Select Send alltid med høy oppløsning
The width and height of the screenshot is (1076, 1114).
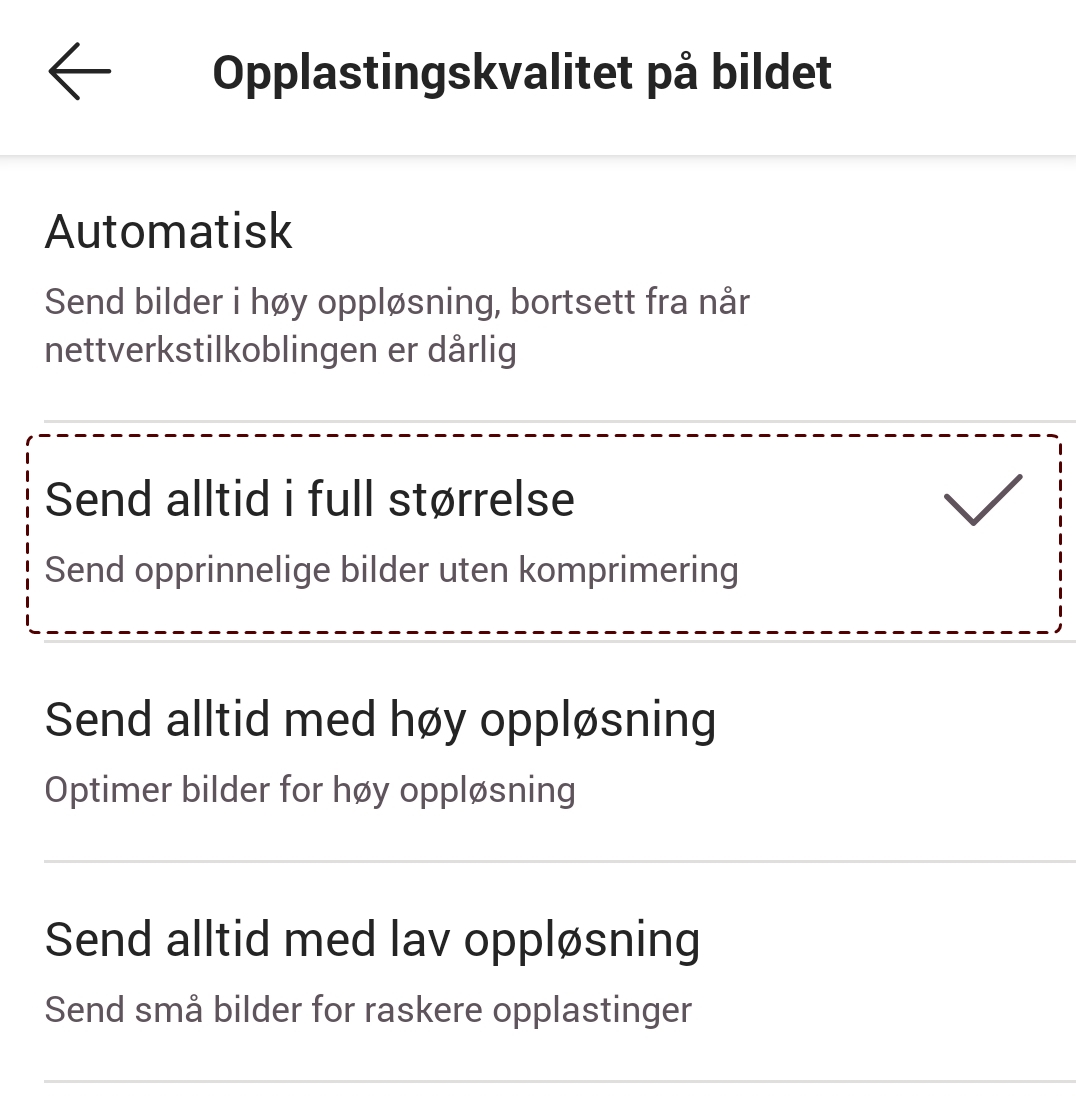(x=538, y=752)
